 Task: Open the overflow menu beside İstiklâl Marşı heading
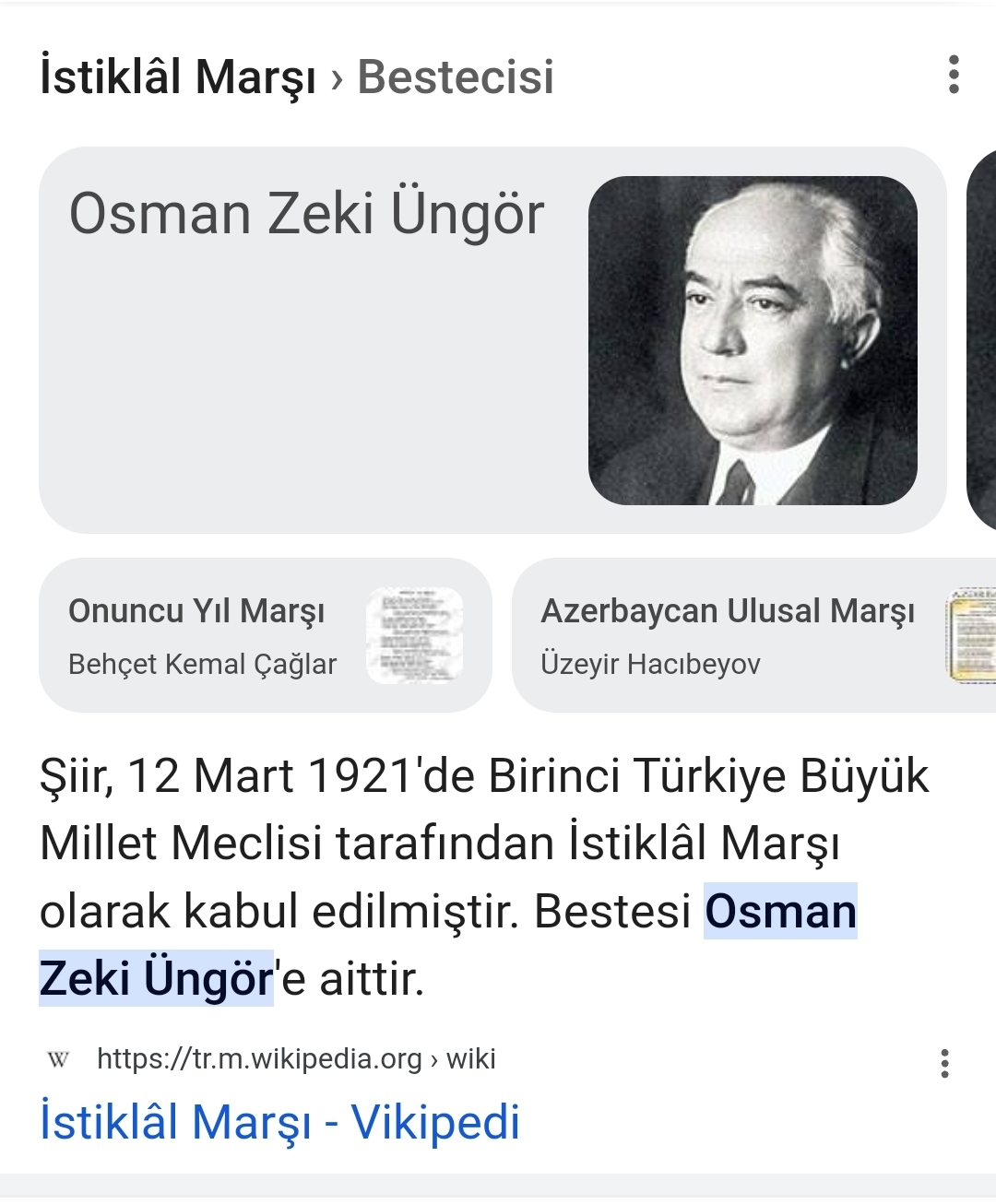(x=954, y=75)
